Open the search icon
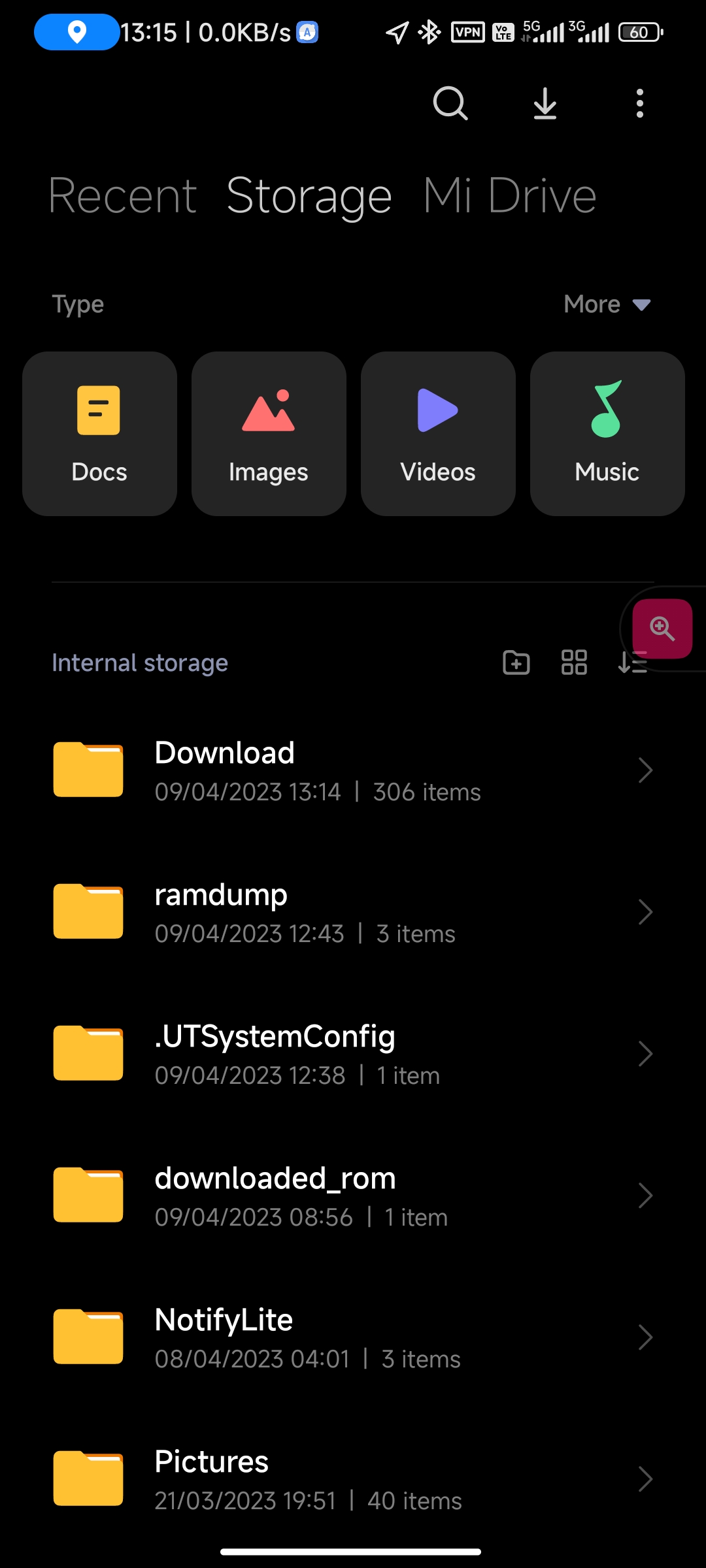 (x=450, y=103)
